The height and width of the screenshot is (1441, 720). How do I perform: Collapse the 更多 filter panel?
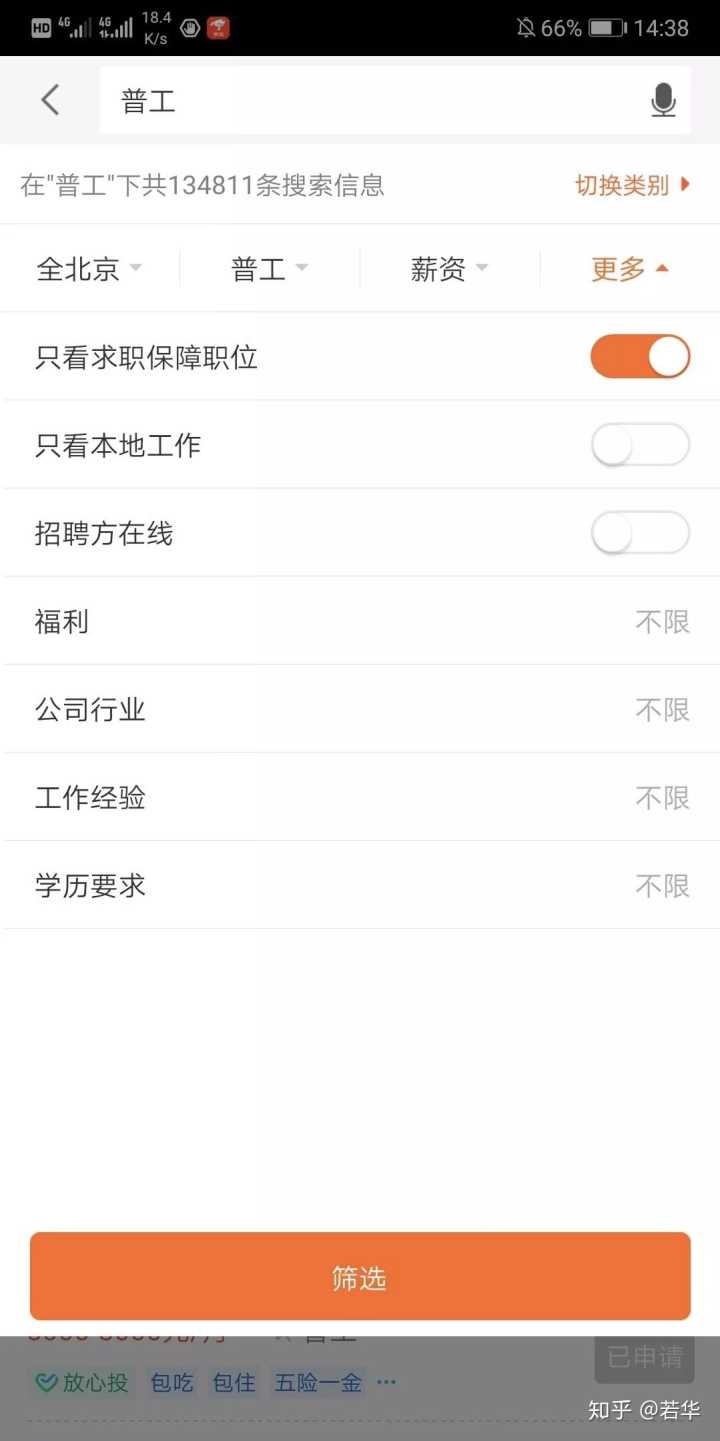pyautogui.click(x=630, y=269)
